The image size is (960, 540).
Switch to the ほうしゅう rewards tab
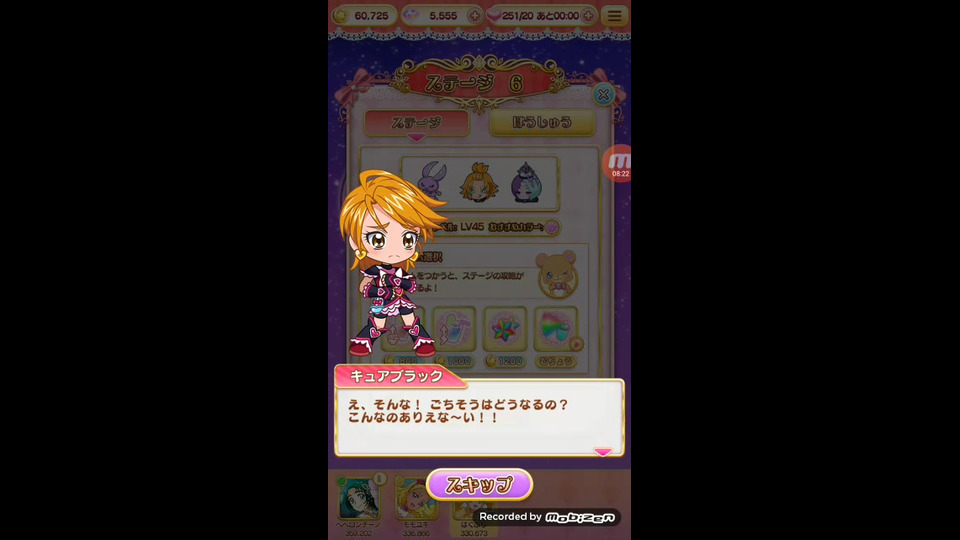(x=541, y=122)
